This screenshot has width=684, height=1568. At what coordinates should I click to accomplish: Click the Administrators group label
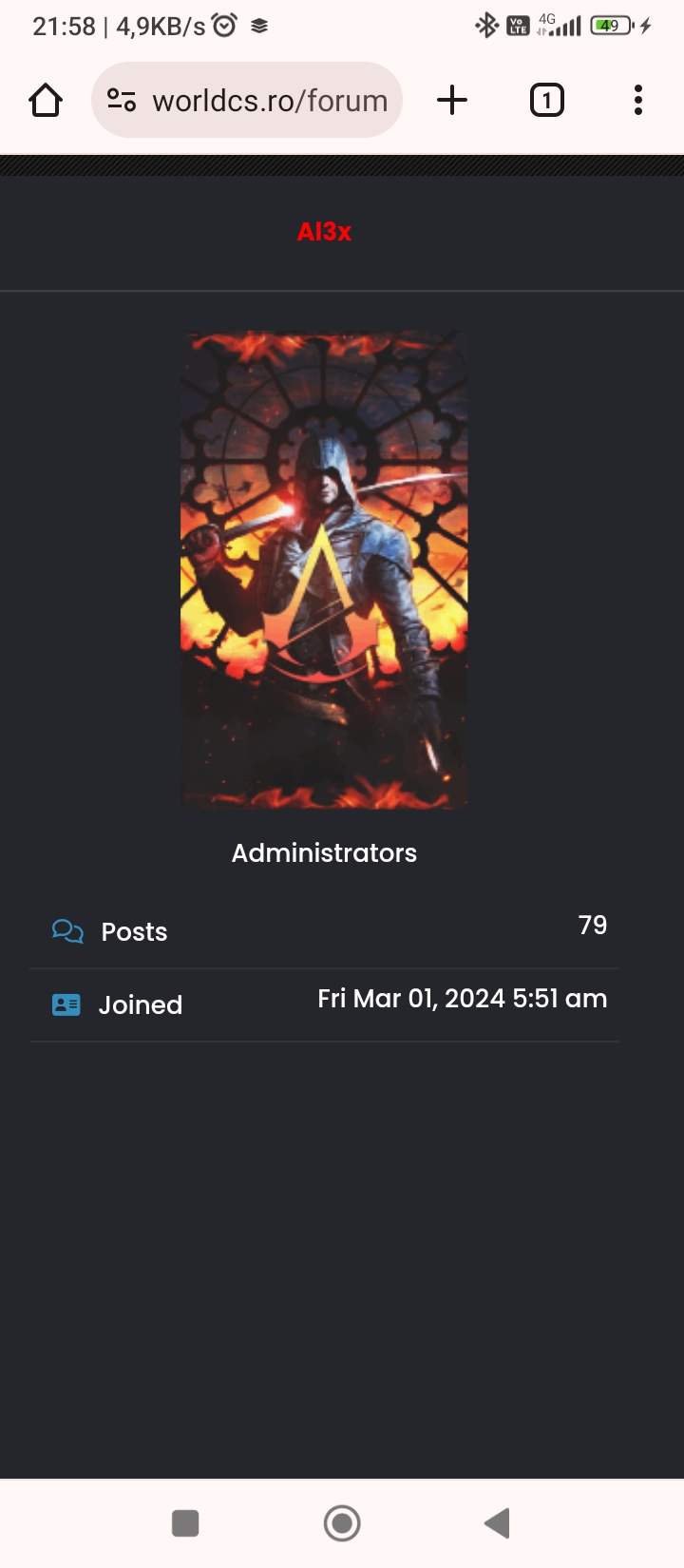[x=324, y=852]
